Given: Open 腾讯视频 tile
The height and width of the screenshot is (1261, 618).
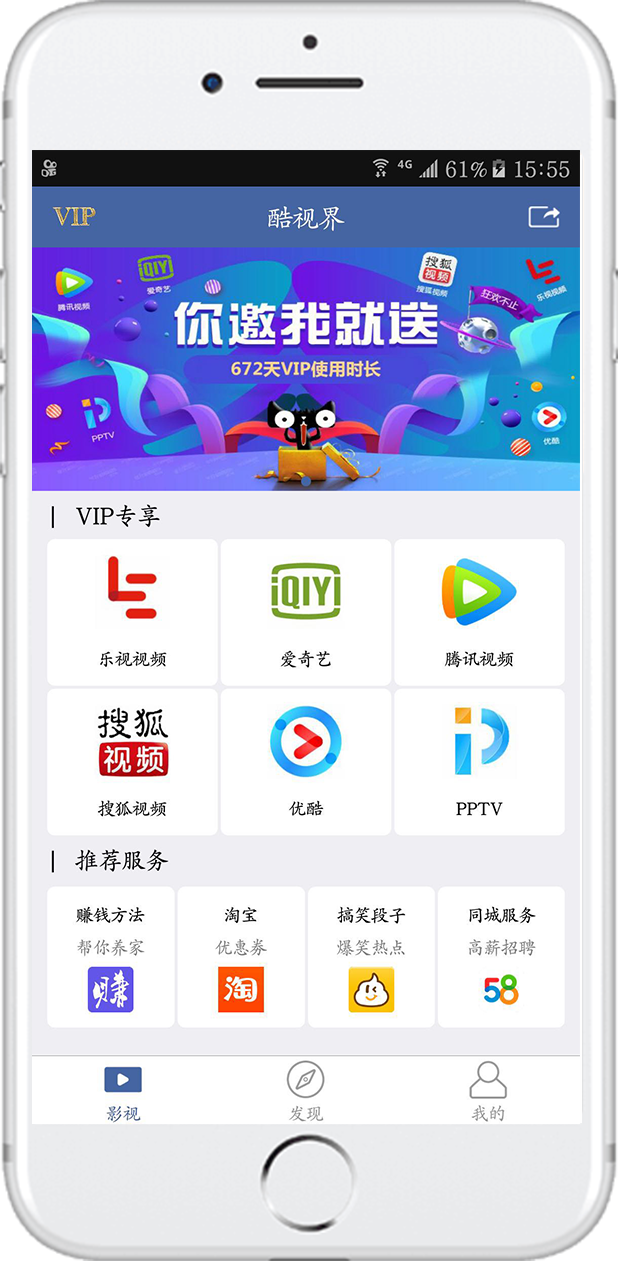Looking at the screenshot, I should [x=479, y=612].
